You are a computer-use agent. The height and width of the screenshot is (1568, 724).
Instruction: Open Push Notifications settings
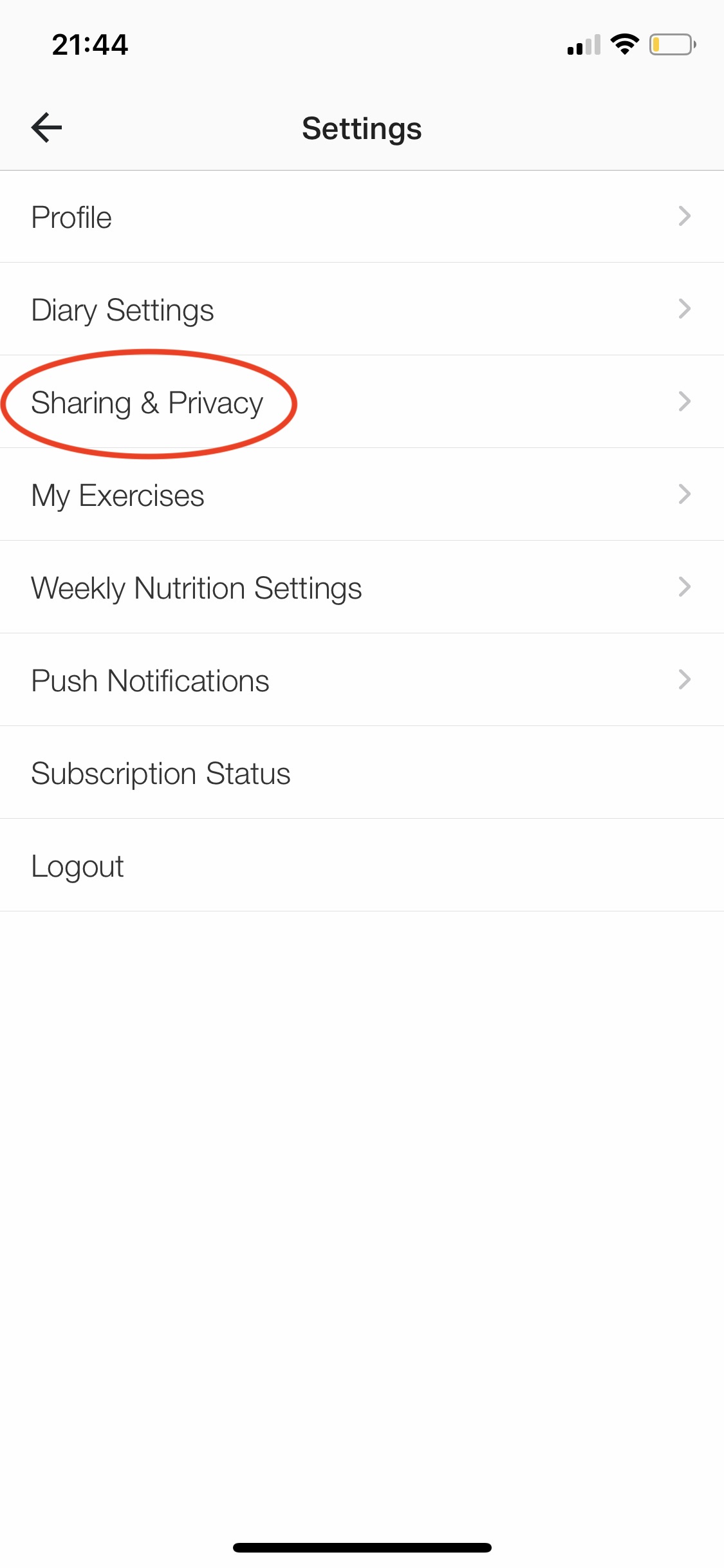click(150, 681)
